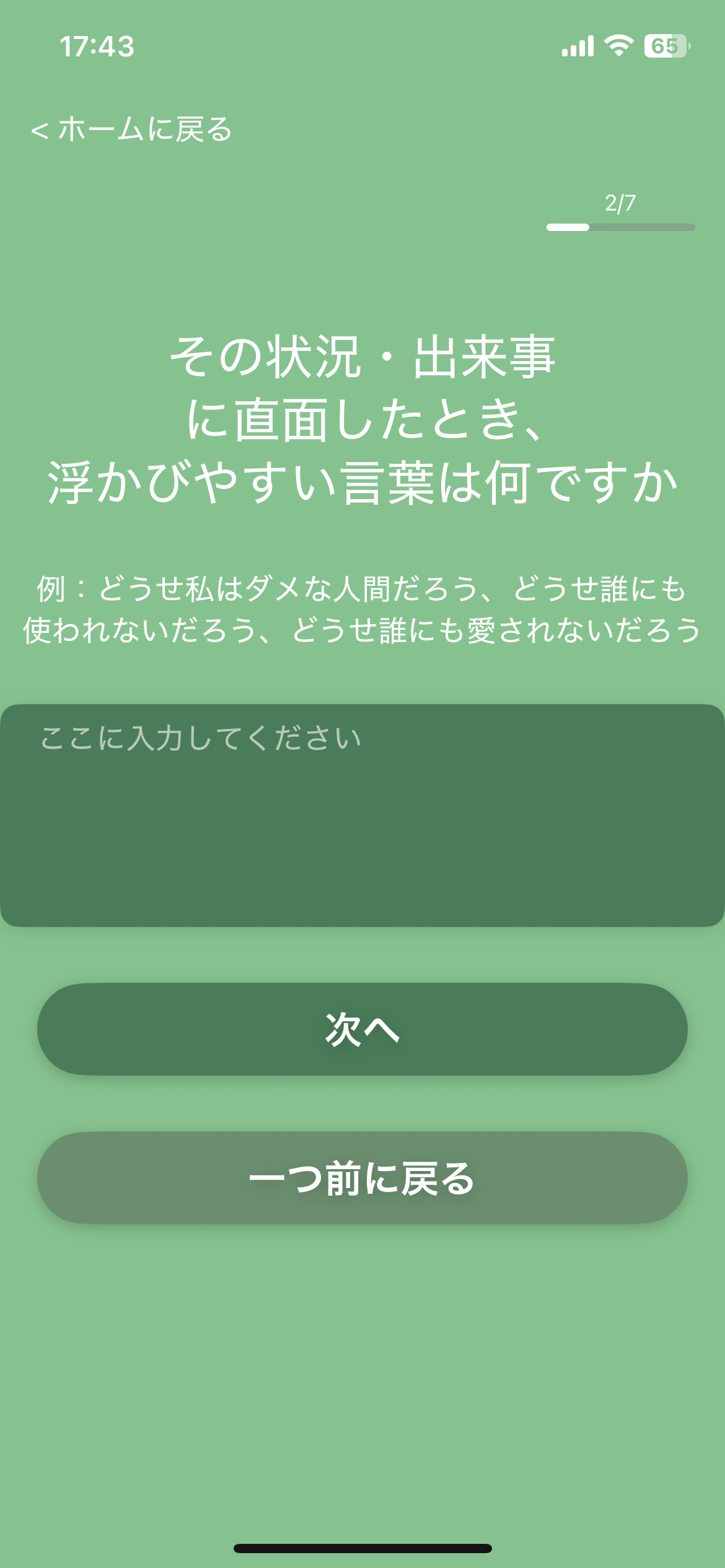Tap the white progress segment of the bar
The width and height of the screenshot is (725, 1568).
click(567, 227)
